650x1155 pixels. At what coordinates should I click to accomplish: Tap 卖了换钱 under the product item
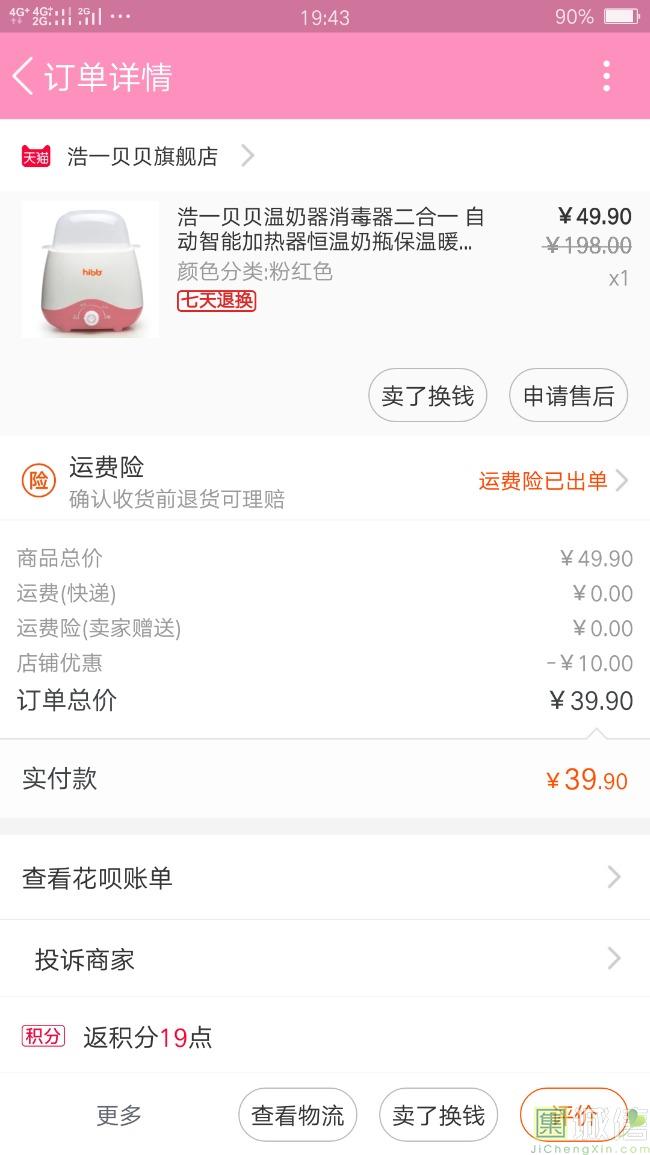click(428, 396)
